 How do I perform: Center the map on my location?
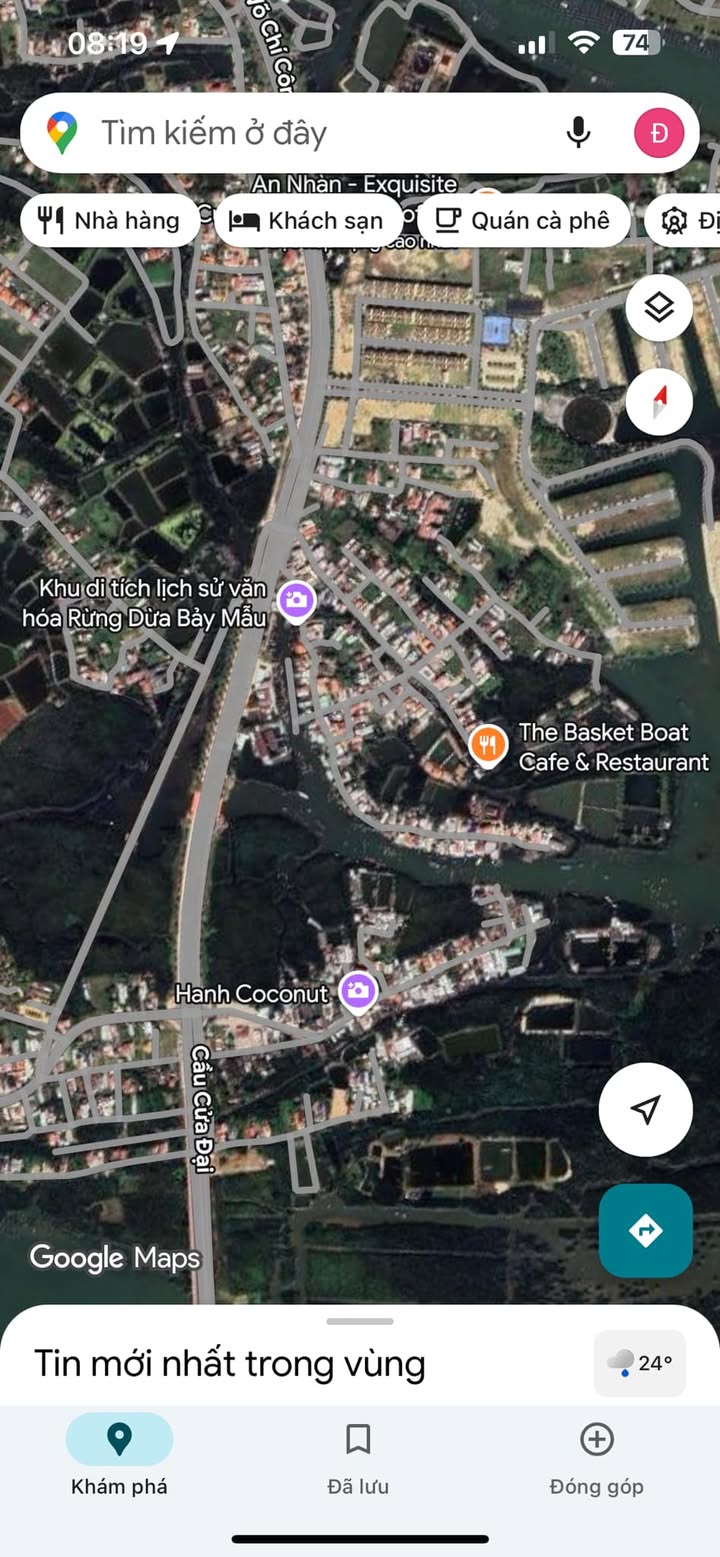pos(645,1110)
